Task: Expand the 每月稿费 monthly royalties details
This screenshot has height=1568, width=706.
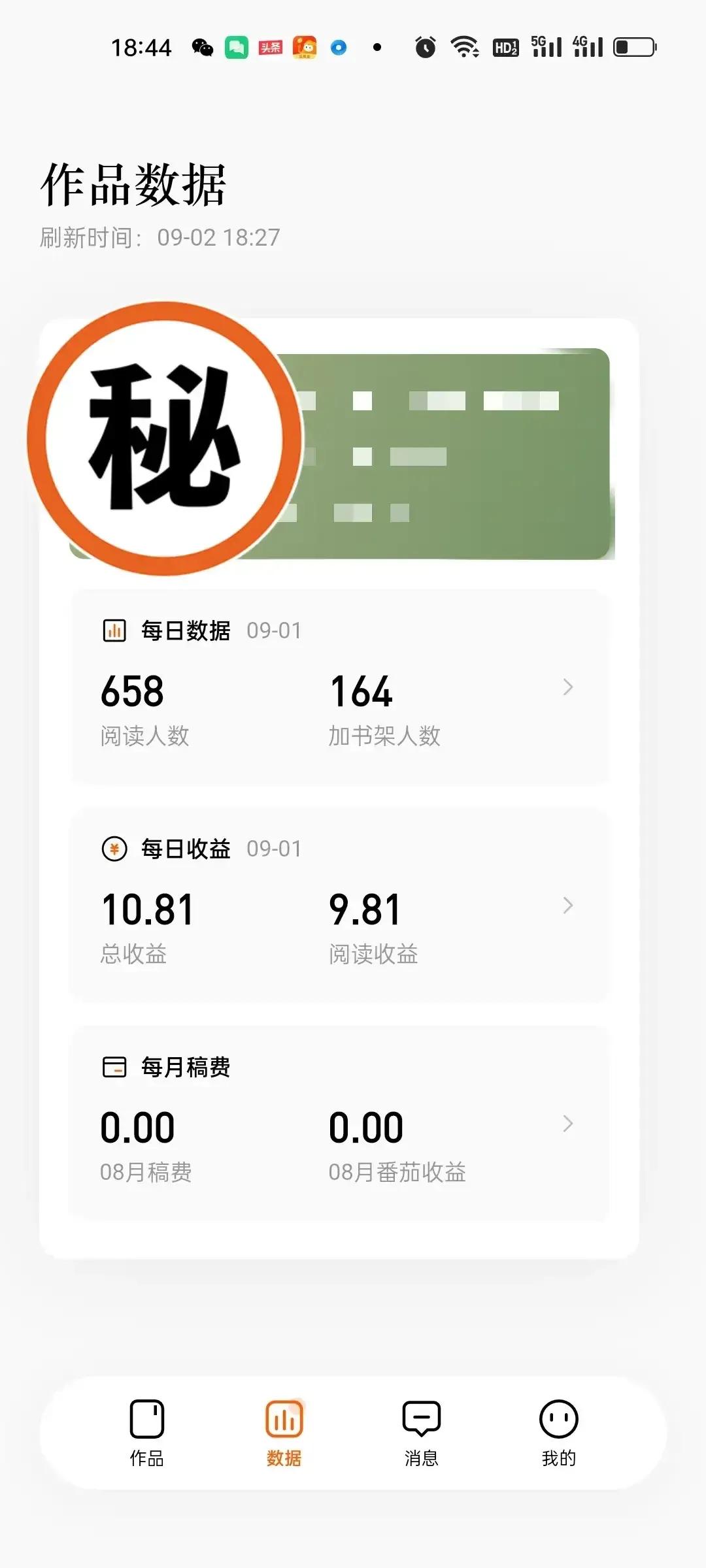Action: tap(567, 1124)
